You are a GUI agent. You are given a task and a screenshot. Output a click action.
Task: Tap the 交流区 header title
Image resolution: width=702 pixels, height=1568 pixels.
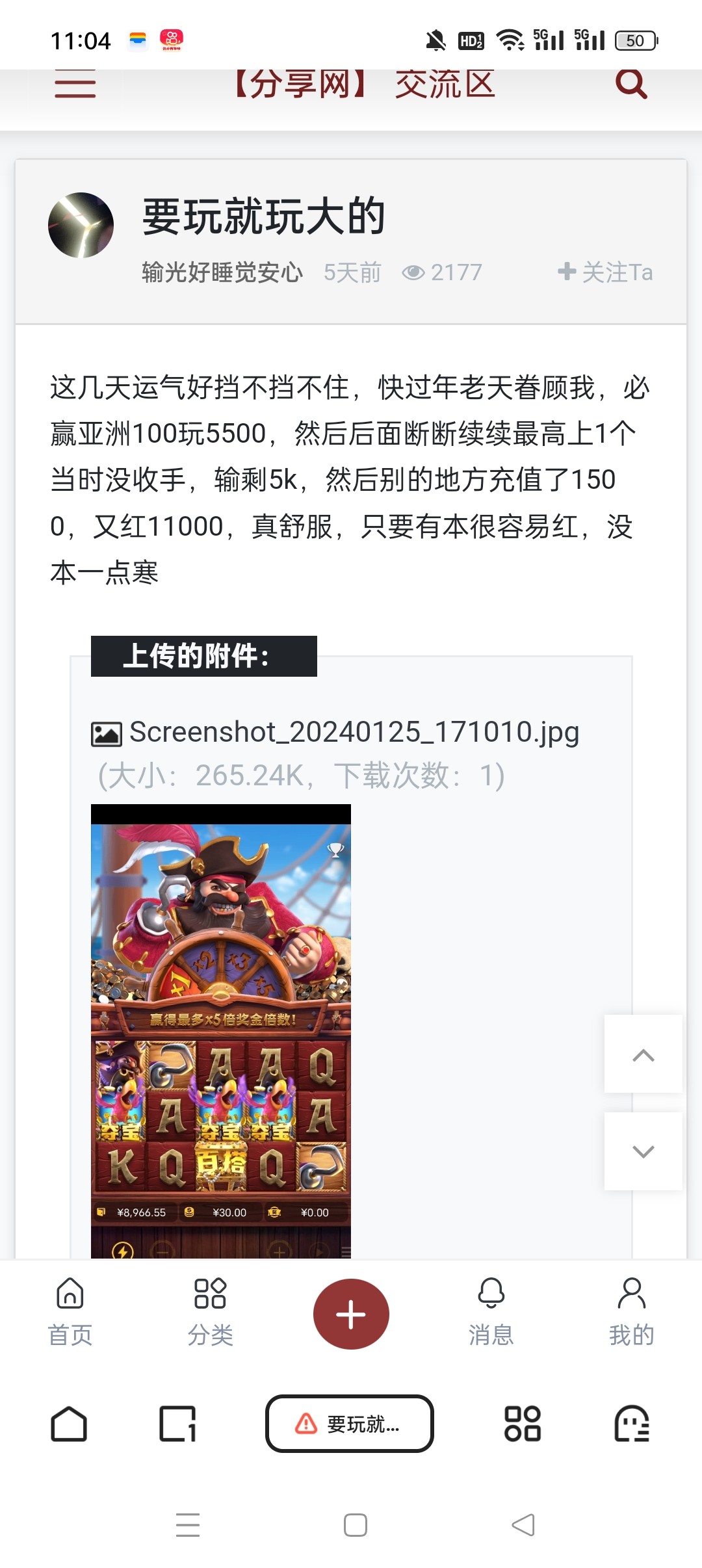click(x=446, y=85)
